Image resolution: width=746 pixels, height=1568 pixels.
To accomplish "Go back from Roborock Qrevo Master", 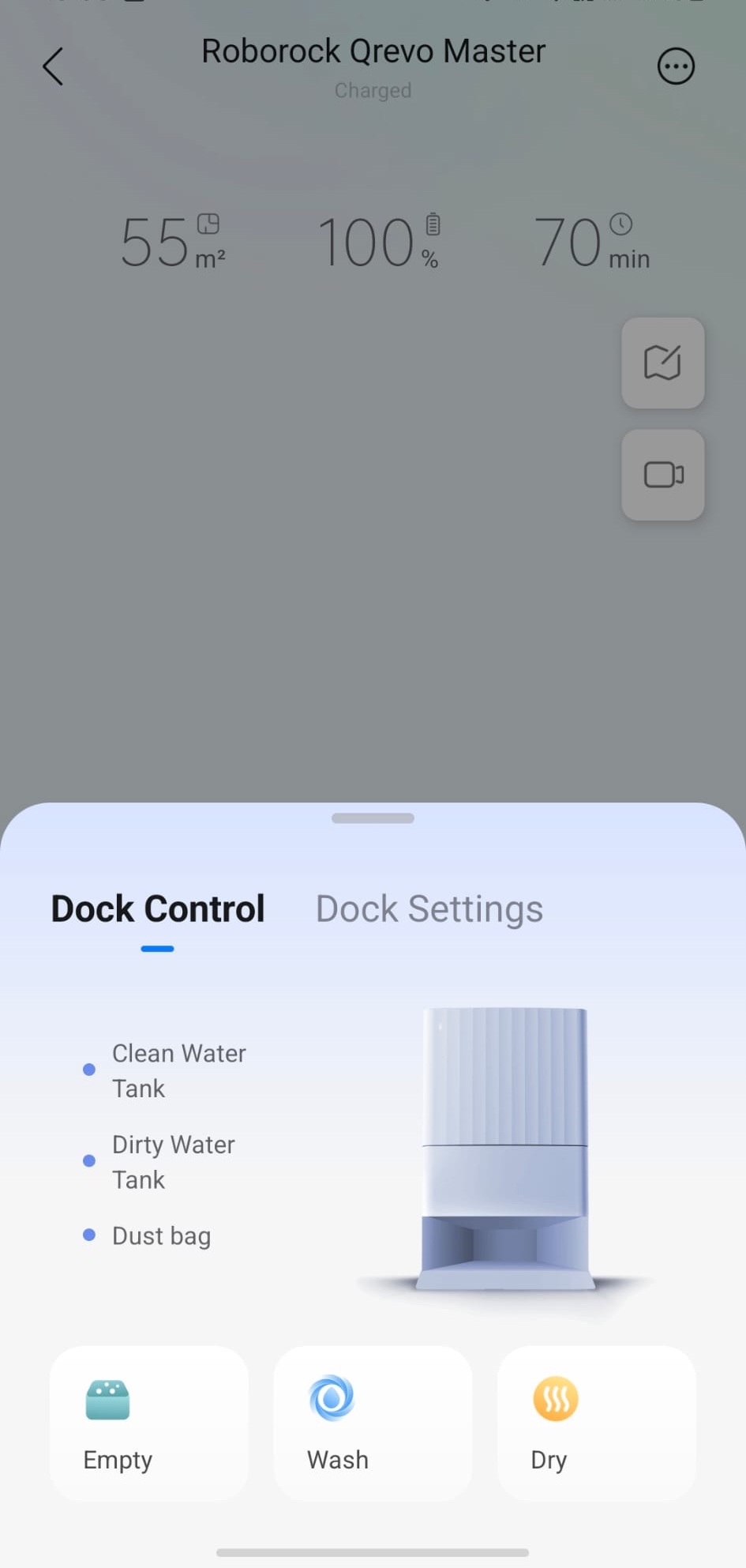I will coord(53,66).
